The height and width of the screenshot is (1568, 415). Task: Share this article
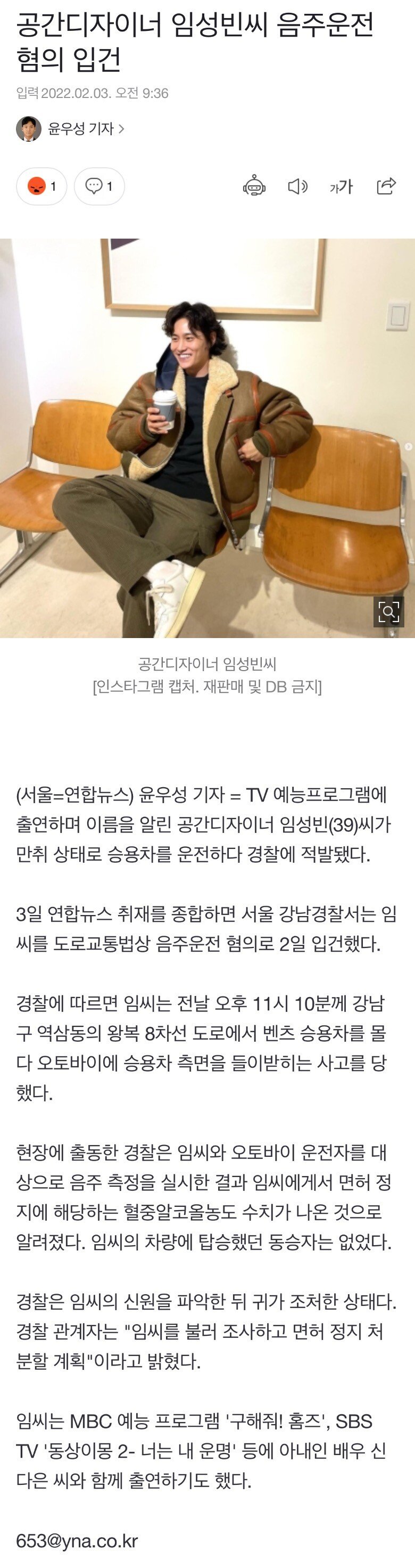[386, 186]
